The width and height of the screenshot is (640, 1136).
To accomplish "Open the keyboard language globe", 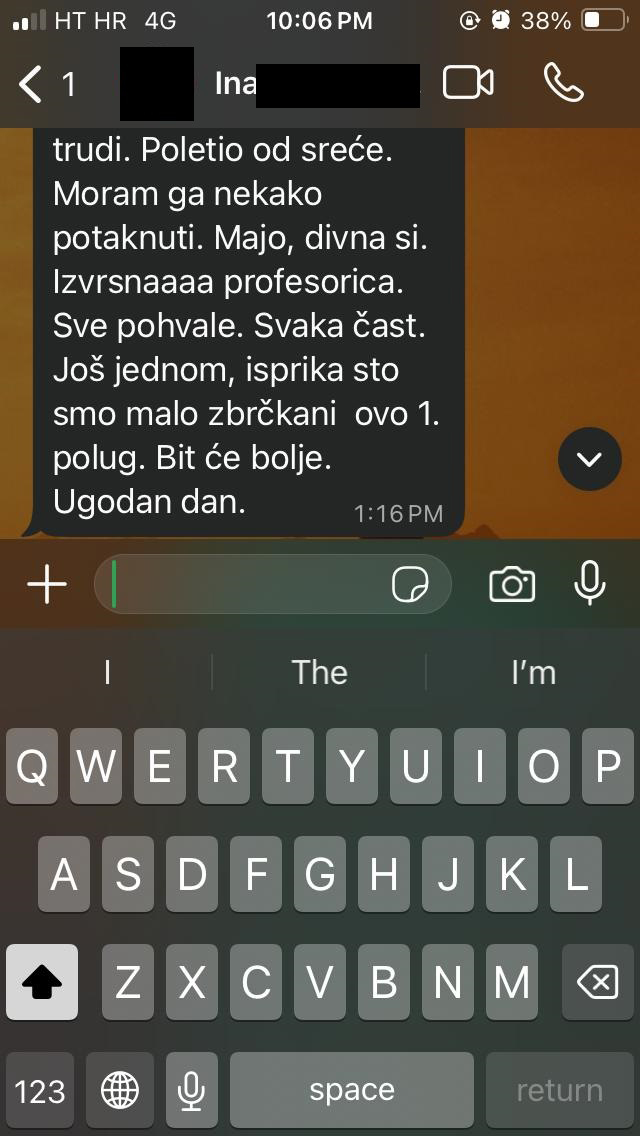I will click(x=120, y=1090).
